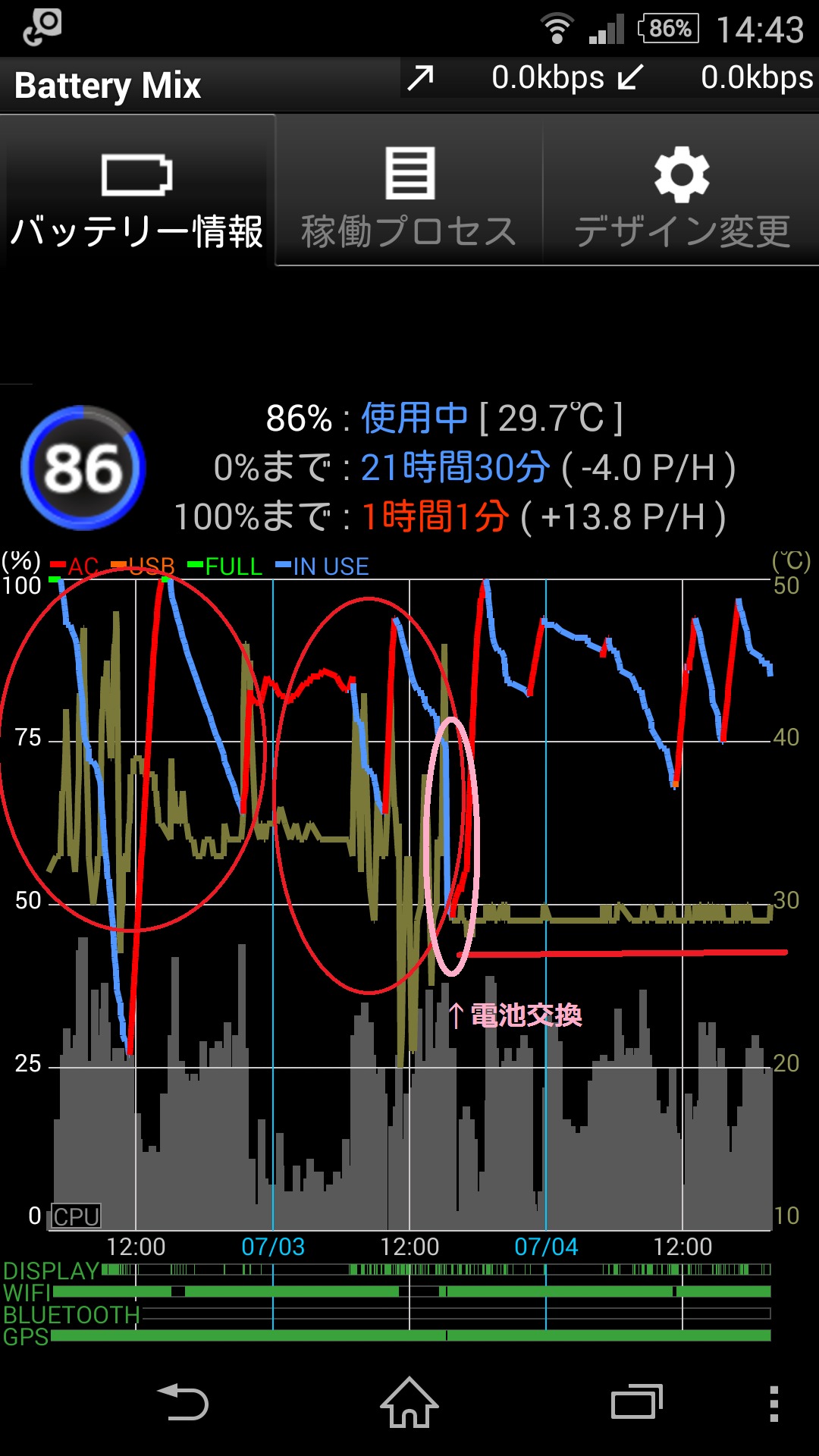This screenshot has width=819, height=1456.
Task: Open the overflow menu in navigation bar
Action: coord(773,1403)
